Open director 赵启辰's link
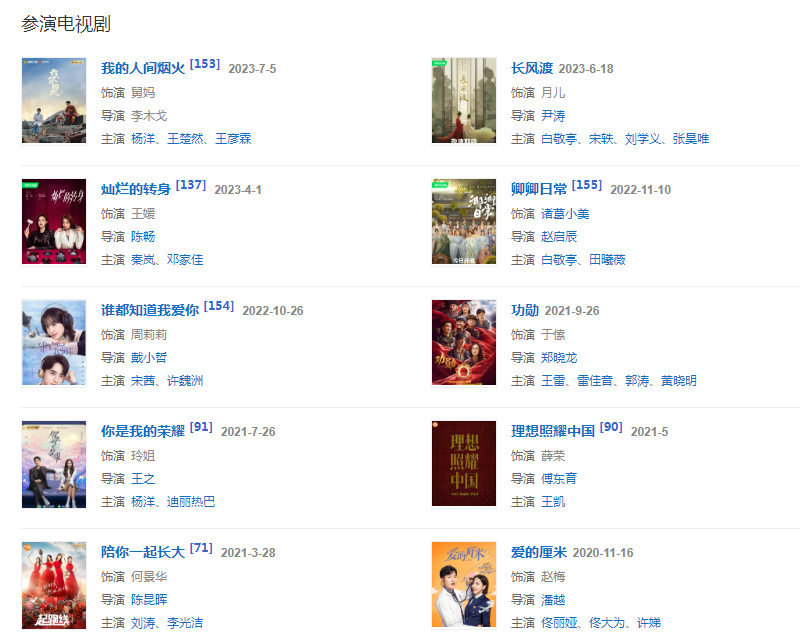The image size is (800, 639). 560,236
